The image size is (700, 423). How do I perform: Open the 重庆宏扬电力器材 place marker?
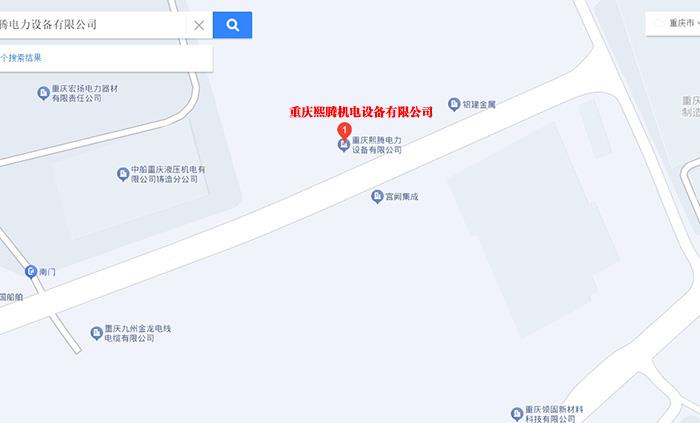click(43, 93)
